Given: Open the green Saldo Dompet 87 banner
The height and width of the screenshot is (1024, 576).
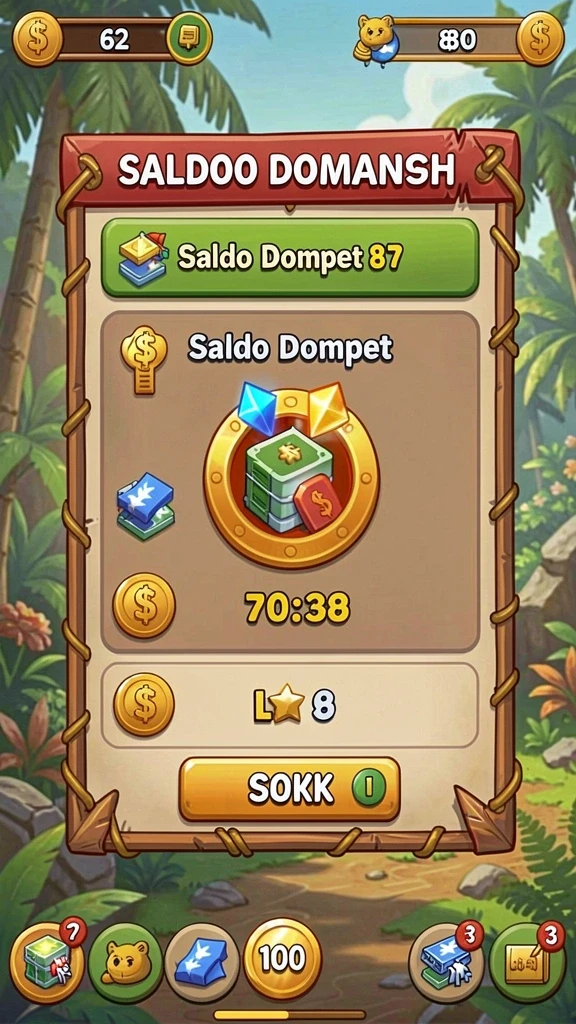Looking at the screenshot, I should pos(290,258).
